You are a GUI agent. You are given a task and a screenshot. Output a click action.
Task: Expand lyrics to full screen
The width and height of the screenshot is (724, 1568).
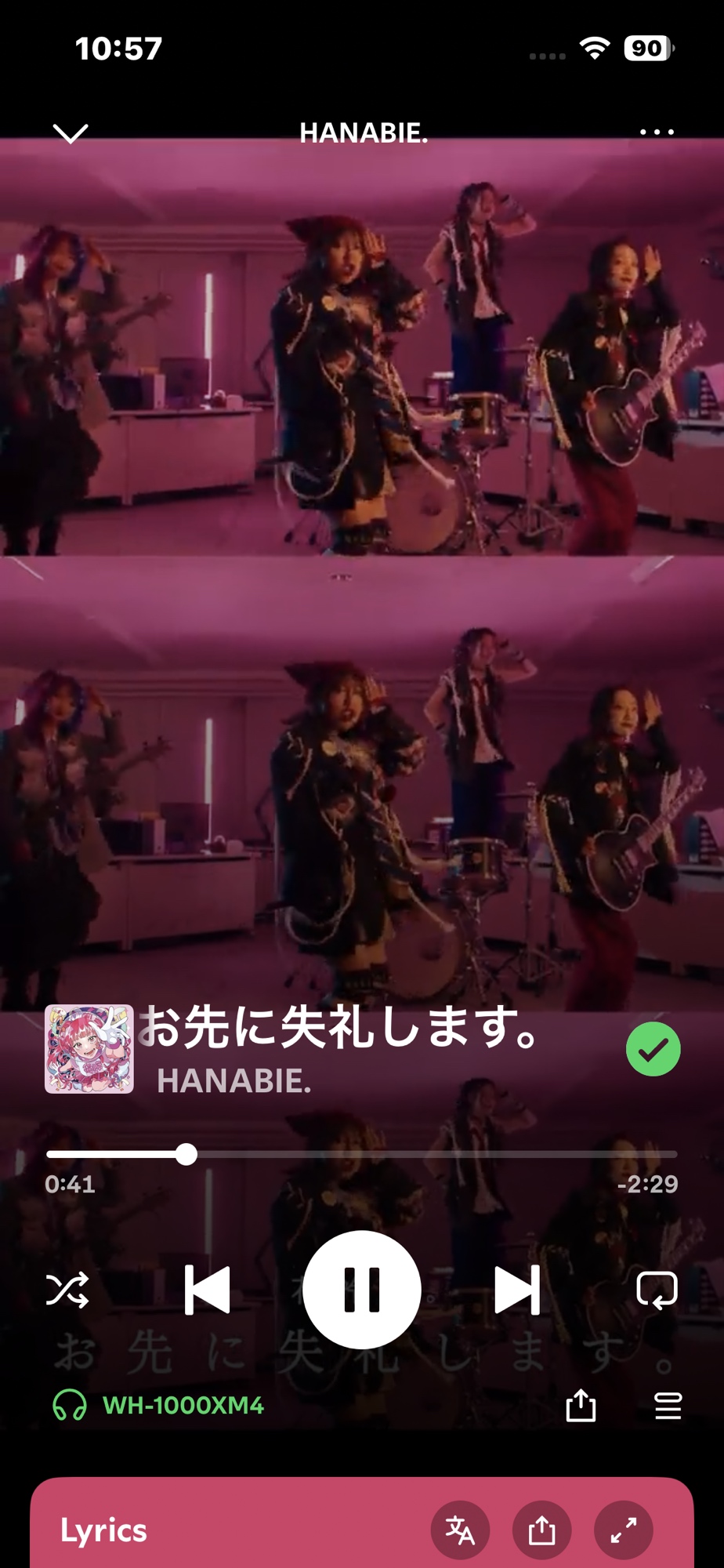click(624, 1530)
